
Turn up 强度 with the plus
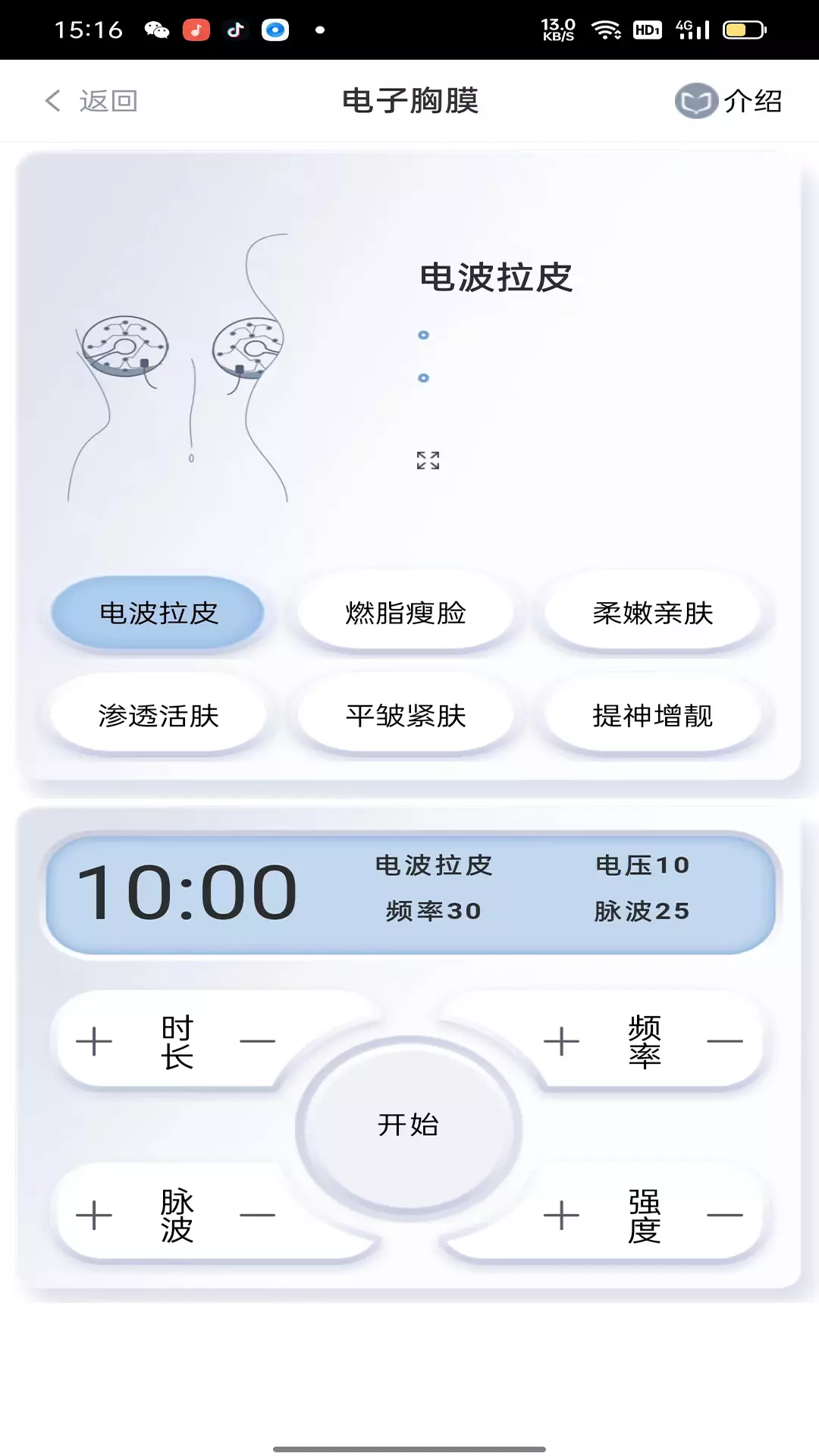click(561, 1215)
